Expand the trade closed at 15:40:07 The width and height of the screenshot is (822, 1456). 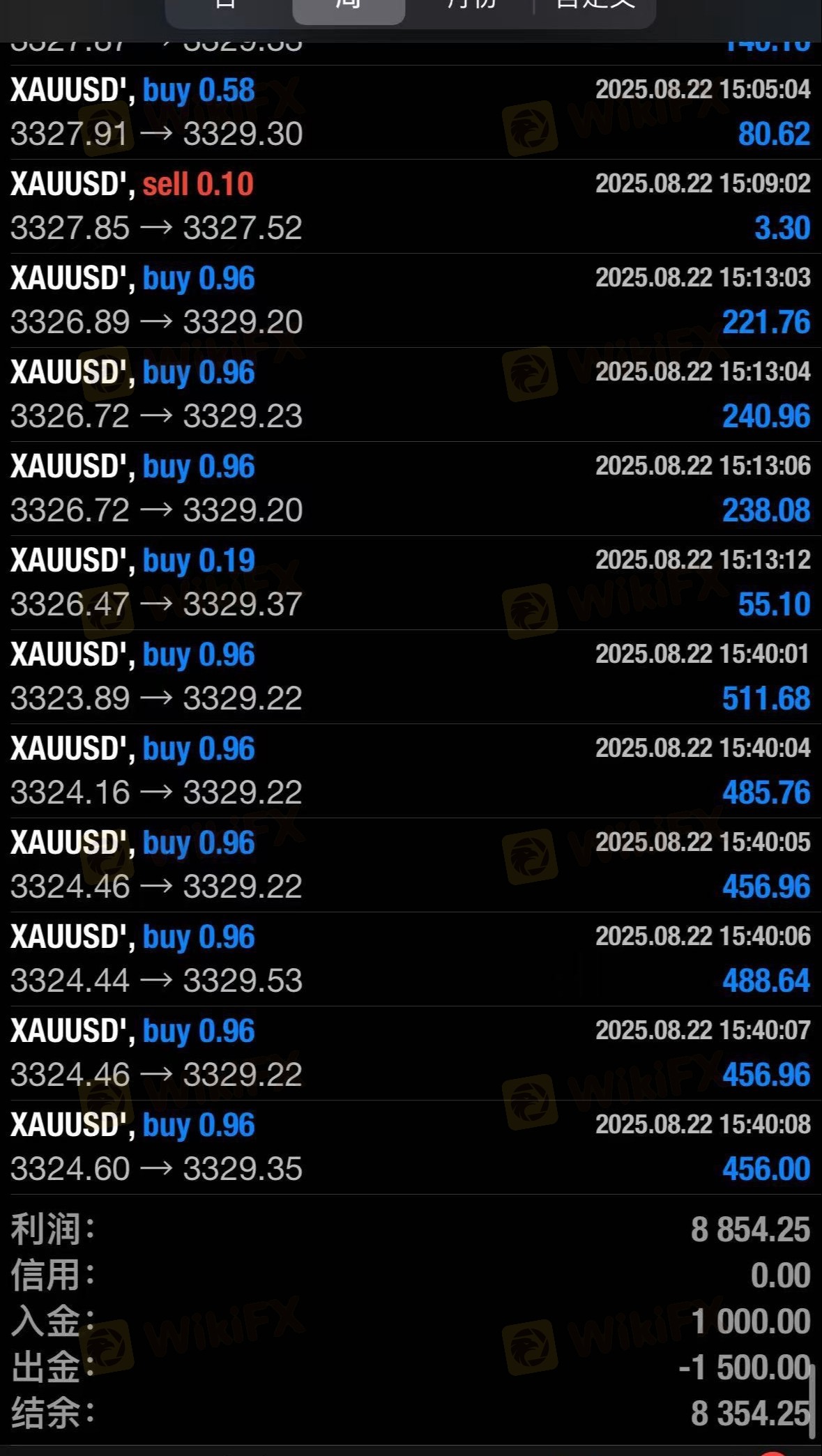411,1053
